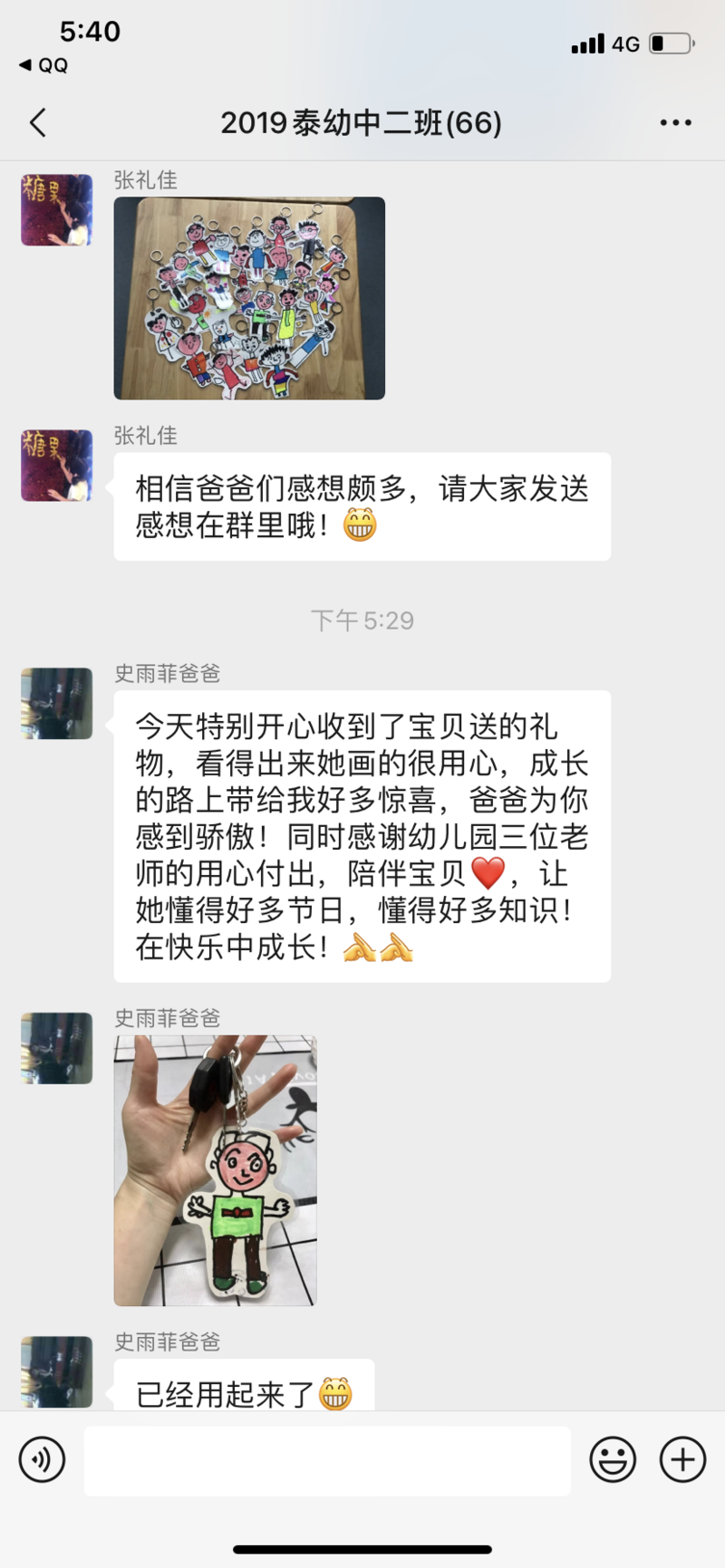Open the emoji sticker panel
Viewport: 725px width, 1568px height.
pyautogui.click(x=613, y=1459)
